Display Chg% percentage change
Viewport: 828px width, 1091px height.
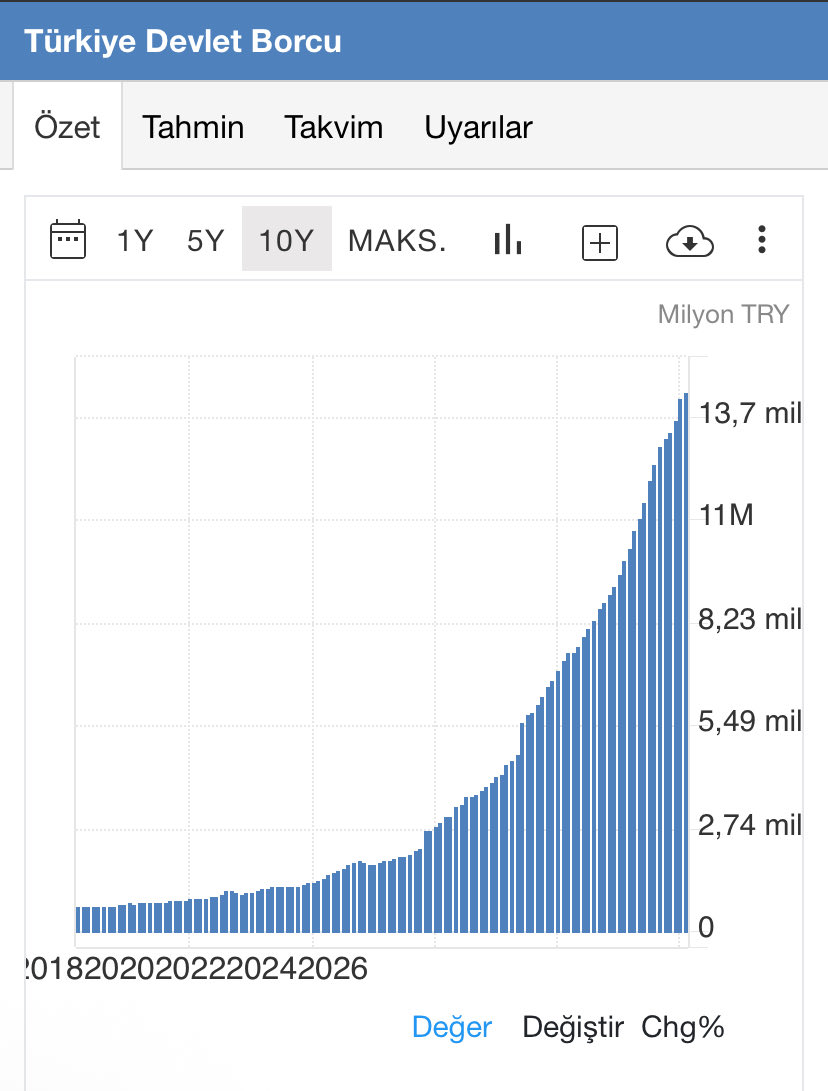[x=683, y=1027]
